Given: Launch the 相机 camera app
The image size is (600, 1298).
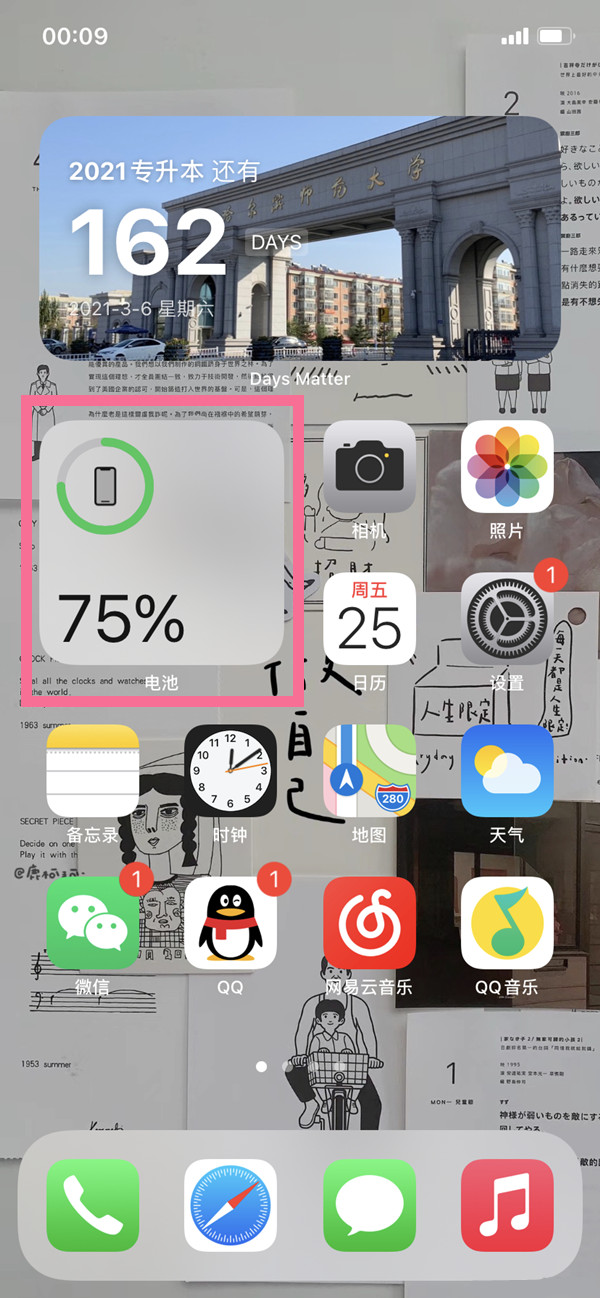Looking at the screenshot, I should click(x=369, y=467).
